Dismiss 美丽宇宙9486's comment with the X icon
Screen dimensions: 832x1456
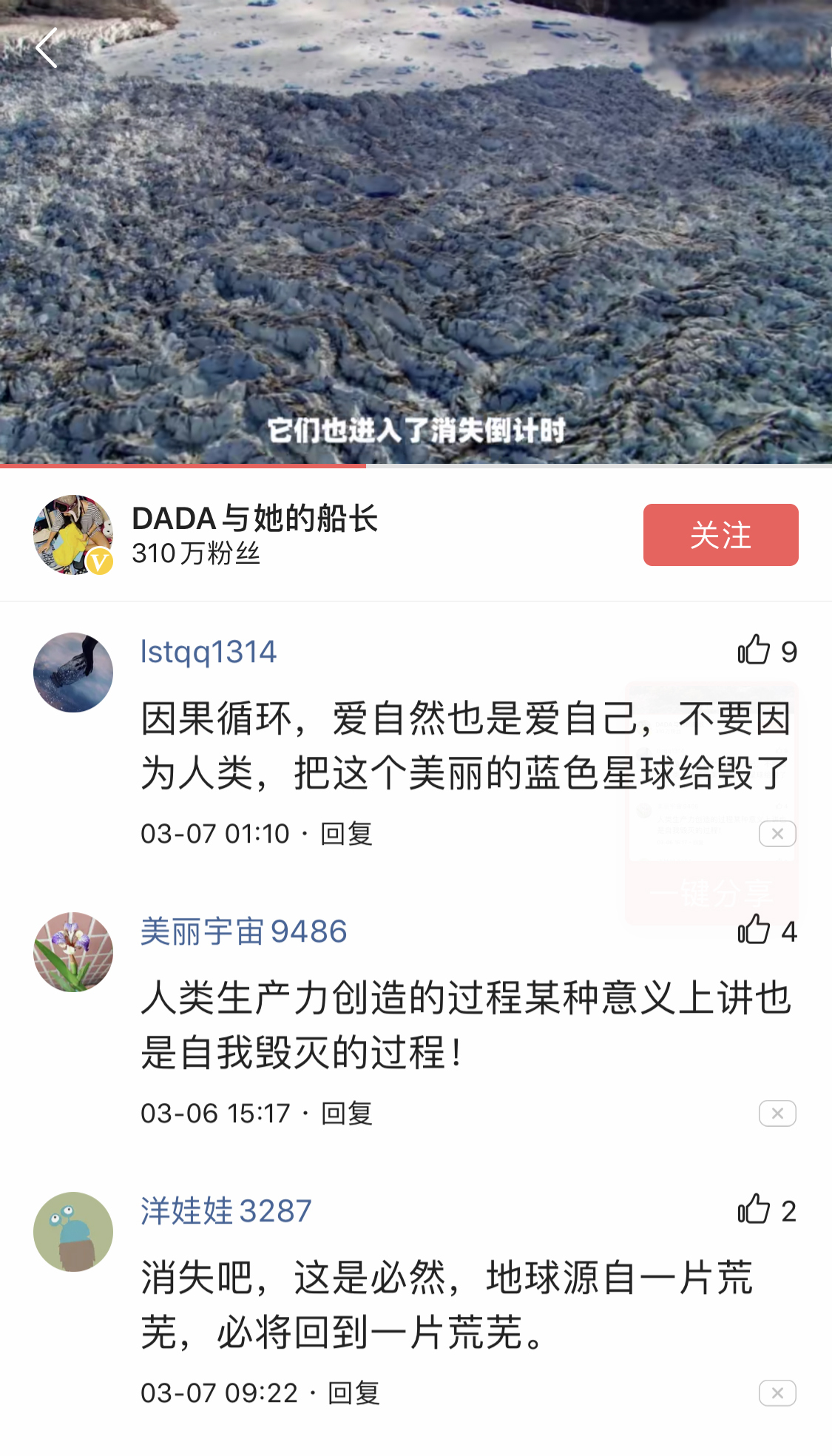pos(777,1113)
